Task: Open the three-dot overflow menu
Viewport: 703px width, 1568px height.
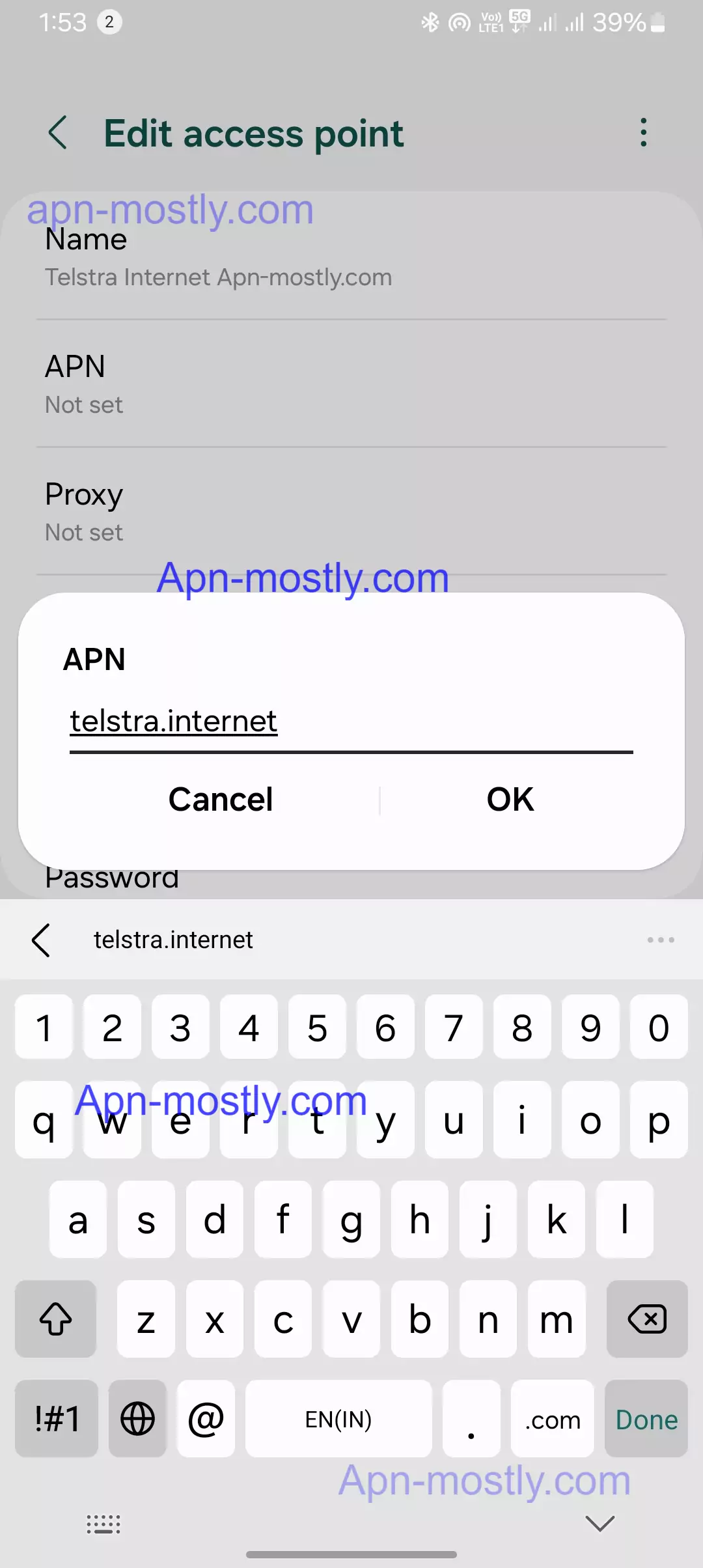Action: [643, 133]
